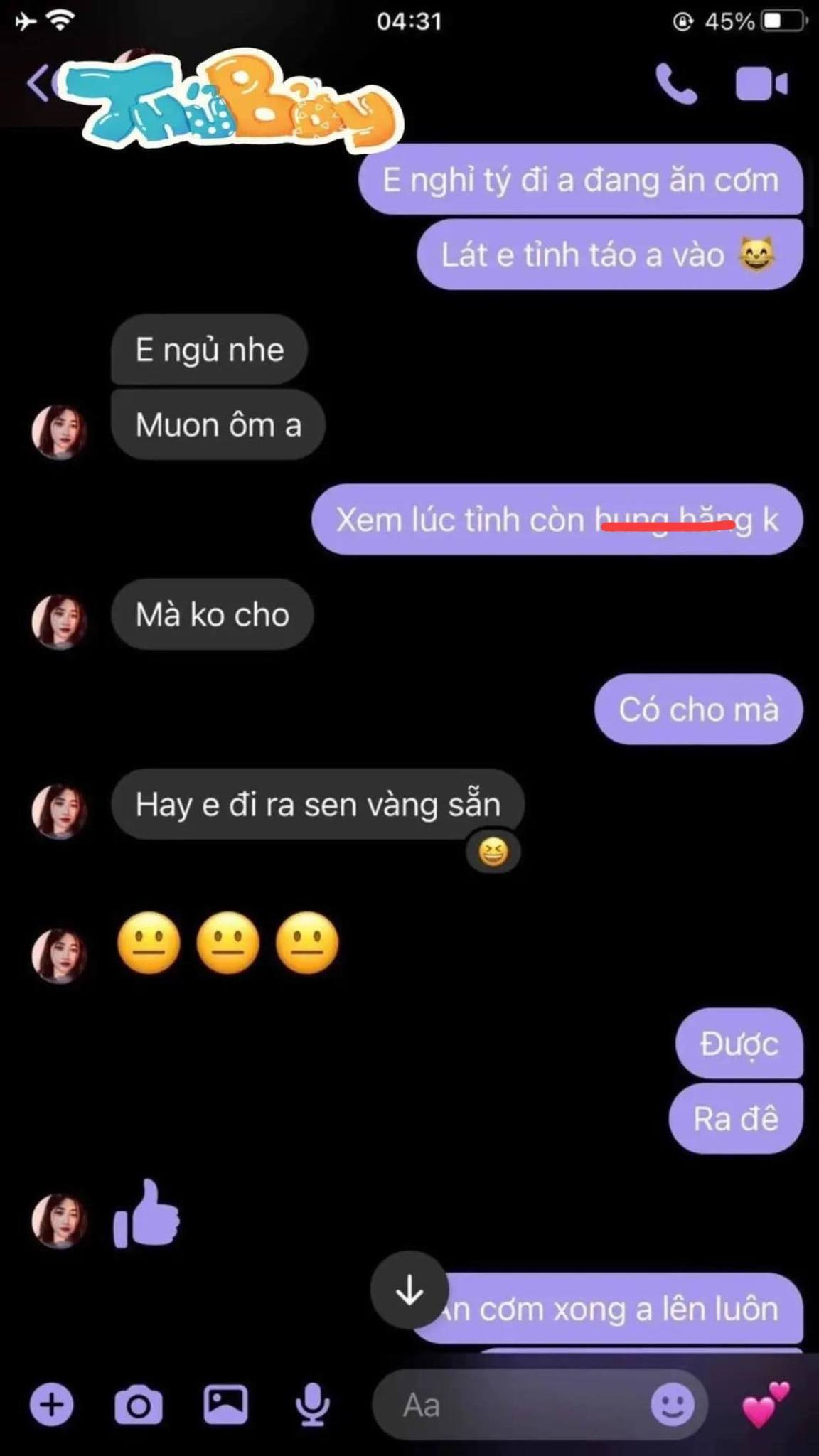Start a voice call
The width and height of the screenshot is (819, 1456).
(x=675, y=85)
